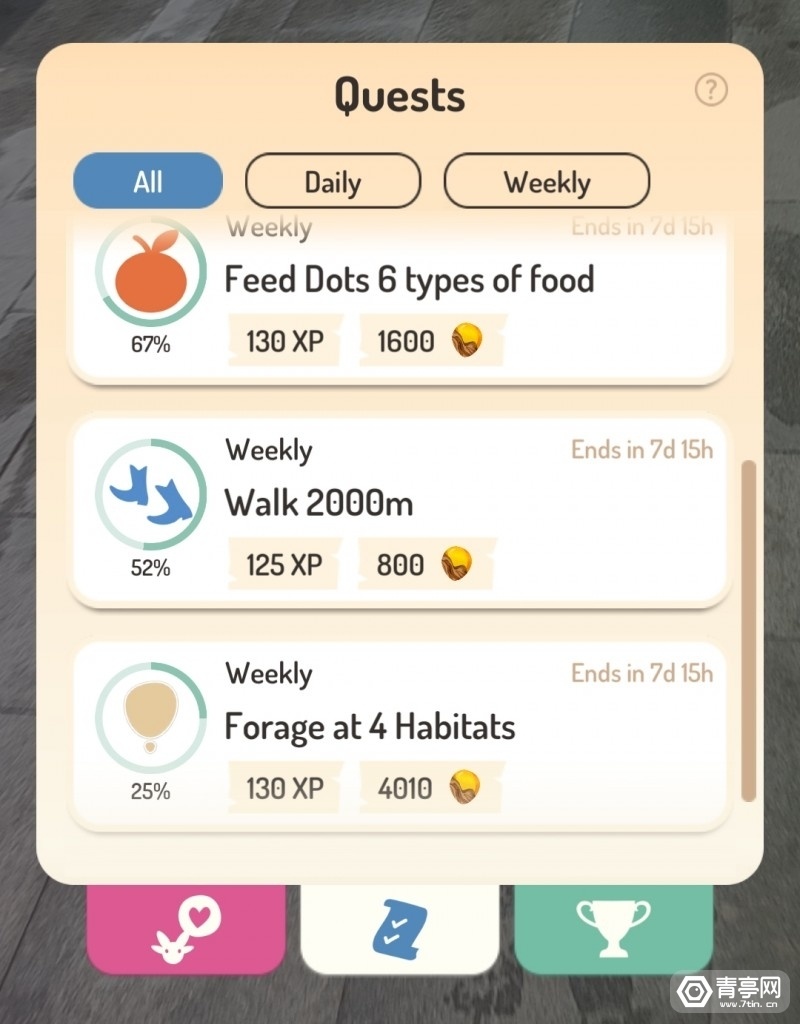800x1024 pixels.
Task: Open the green trophy achievements tab
Action: 613,929
